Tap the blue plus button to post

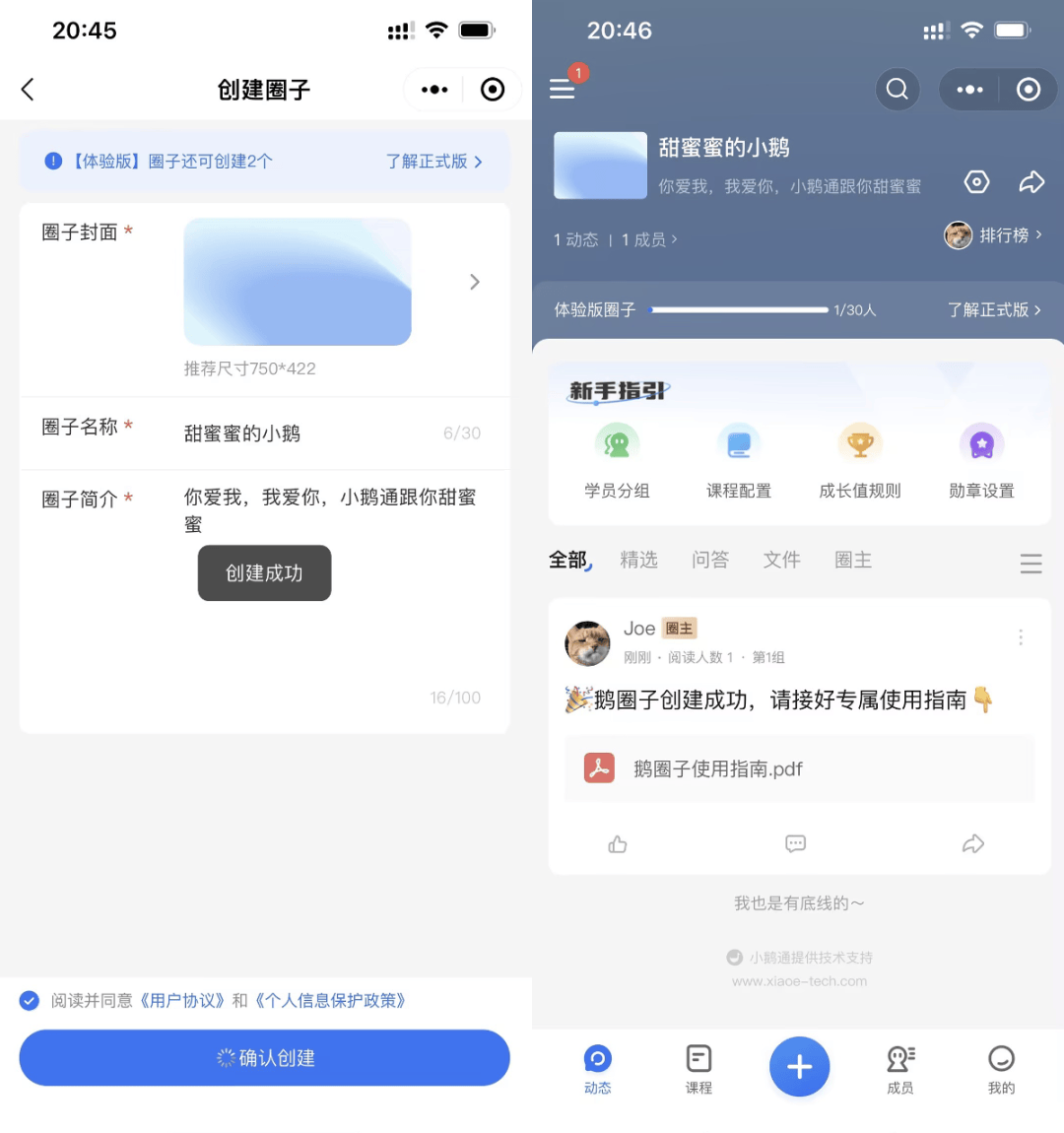[x=799, y=1066]
